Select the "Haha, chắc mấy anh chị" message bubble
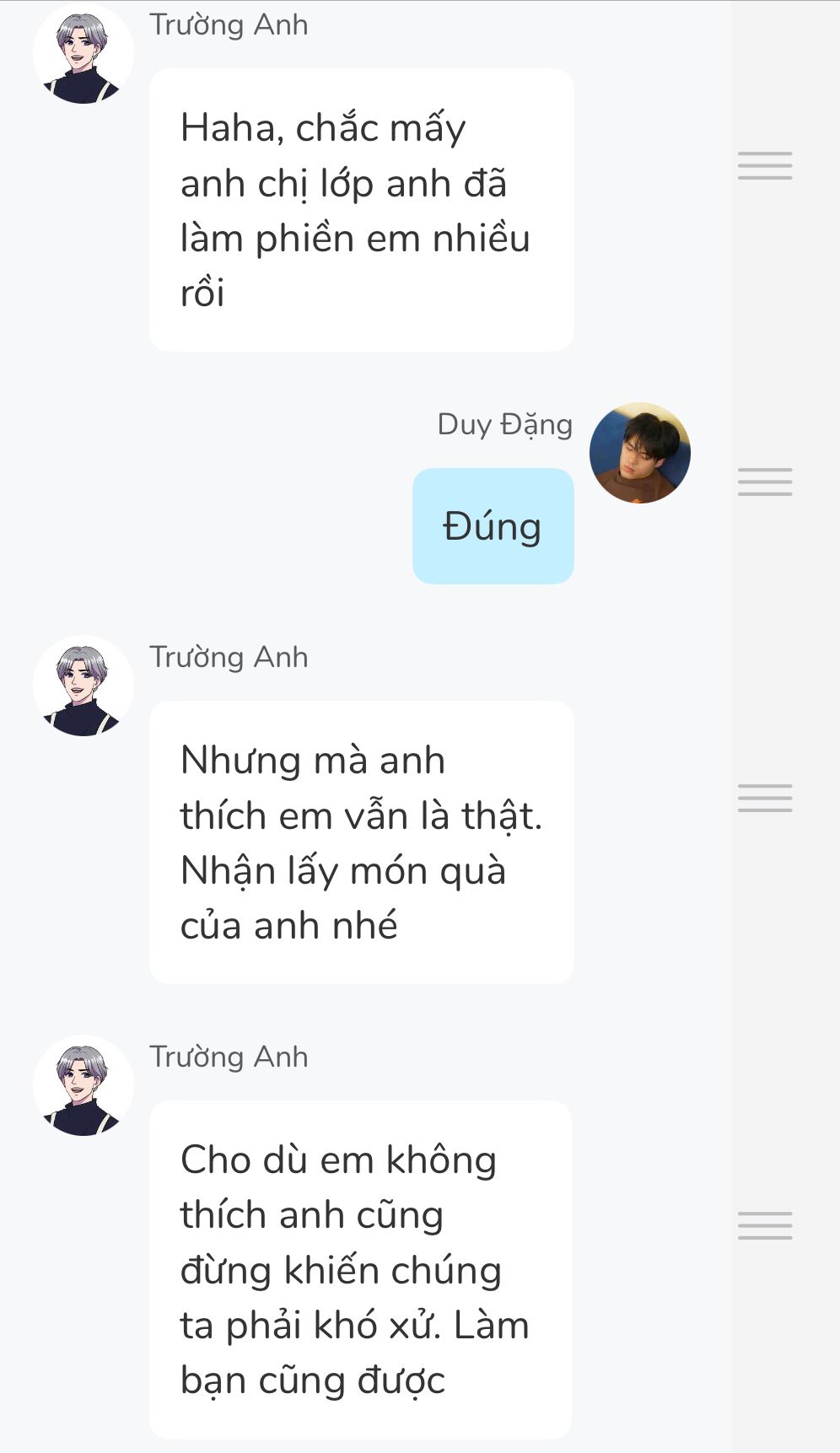The image size is (840, 1453). (361, 210)
